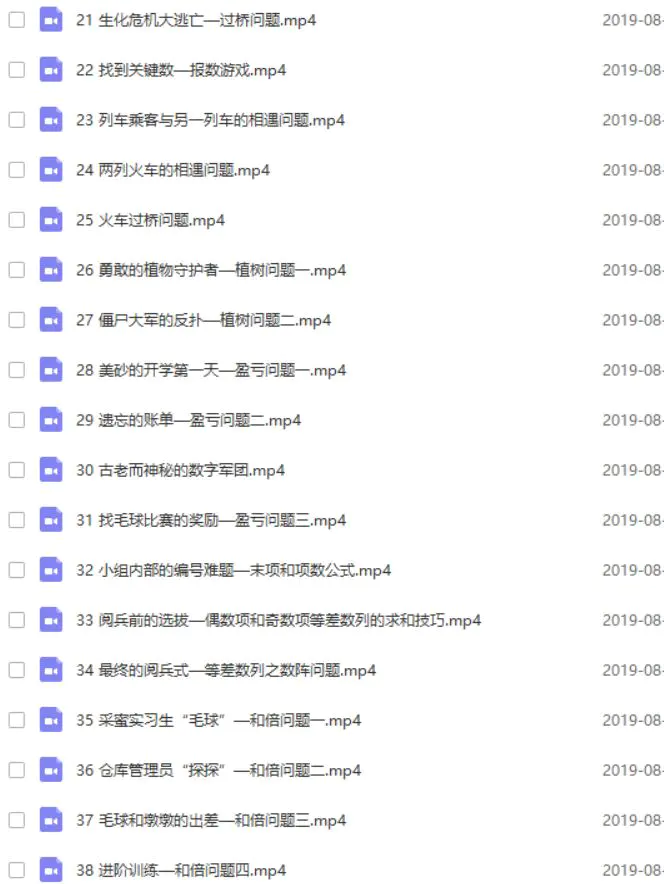Viewport: 664px width, 884px height.
Task: Play 25 火车过桥问题.mp4
Action: coord(150,220)
